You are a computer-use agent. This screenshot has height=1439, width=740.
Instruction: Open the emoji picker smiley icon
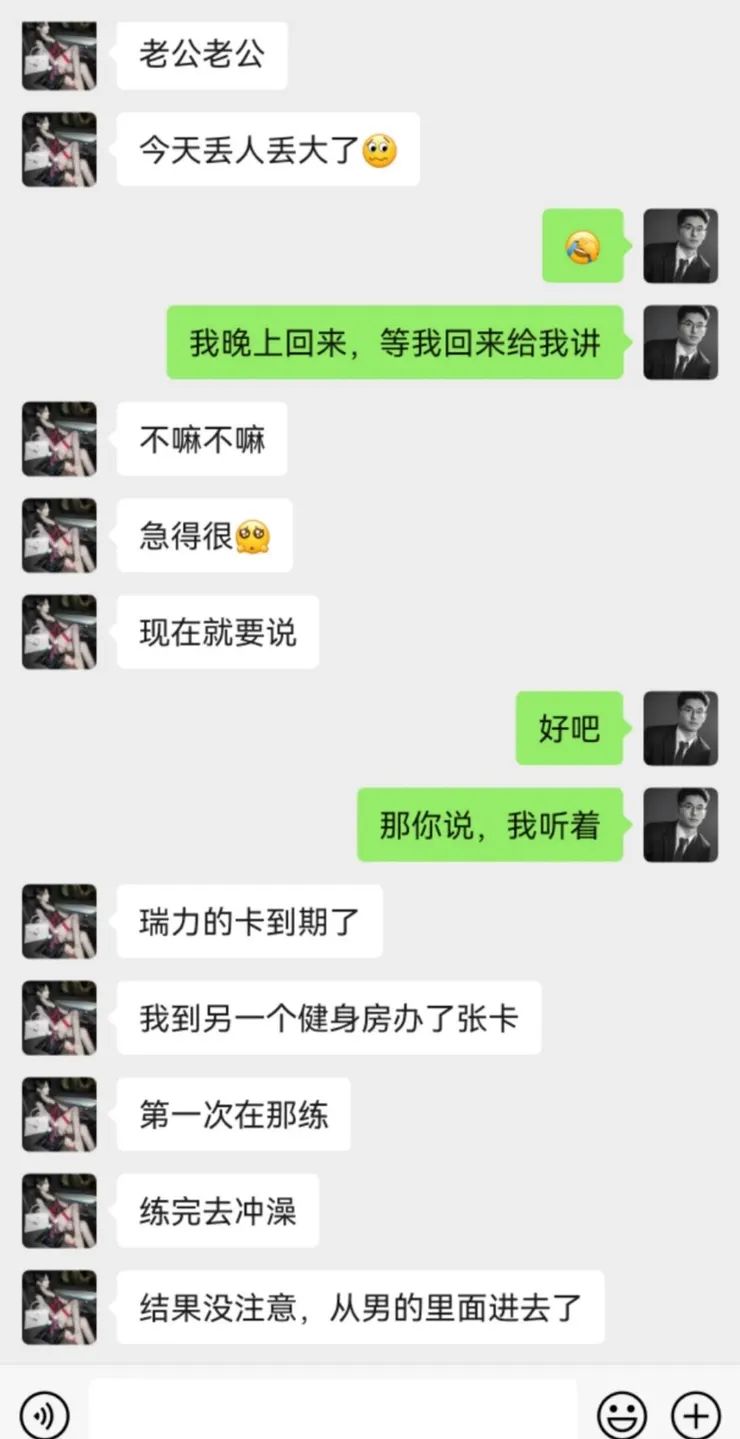[620, 1413]
